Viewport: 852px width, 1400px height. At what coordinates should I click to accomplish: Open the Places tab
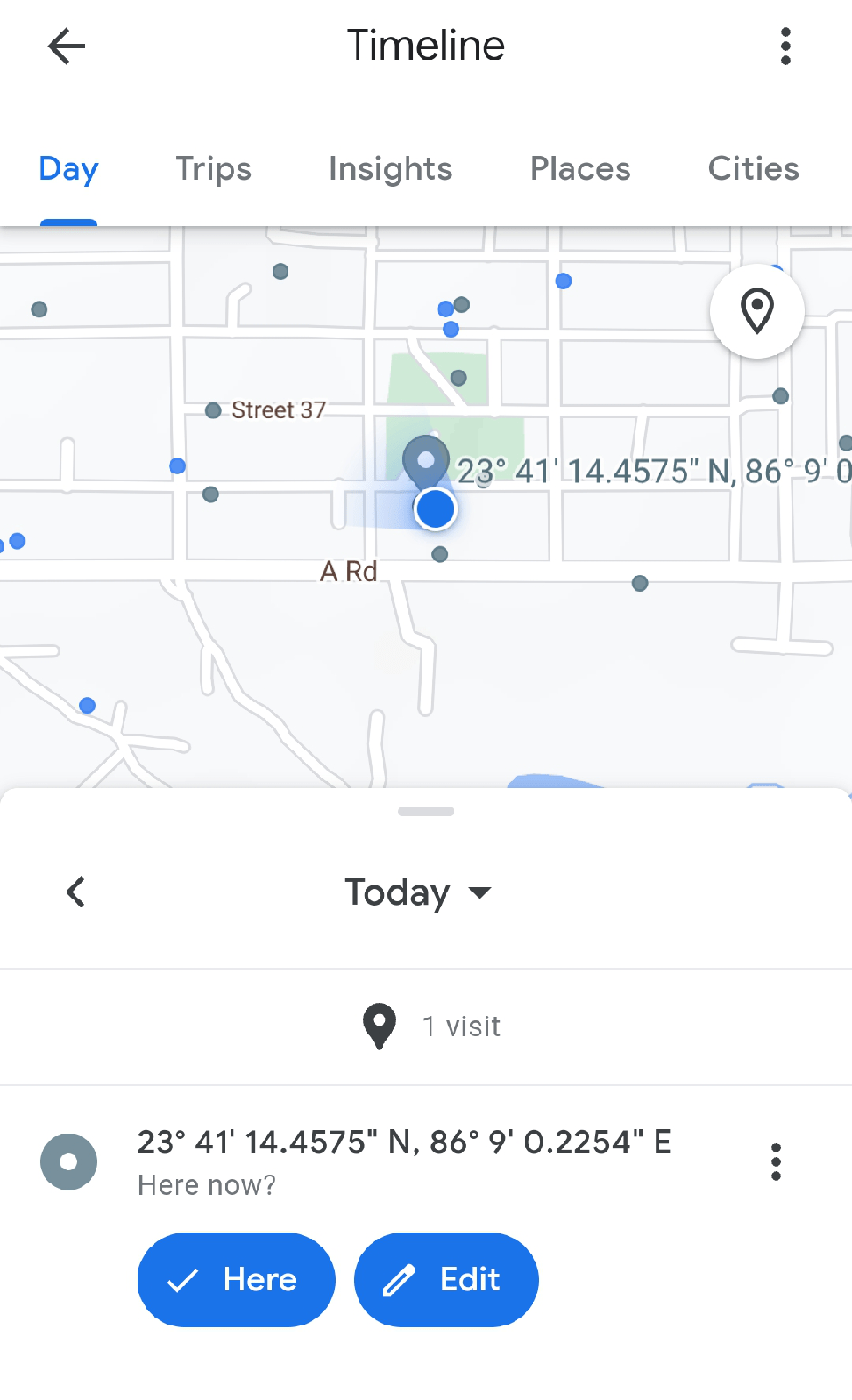(x=580, y=168)
